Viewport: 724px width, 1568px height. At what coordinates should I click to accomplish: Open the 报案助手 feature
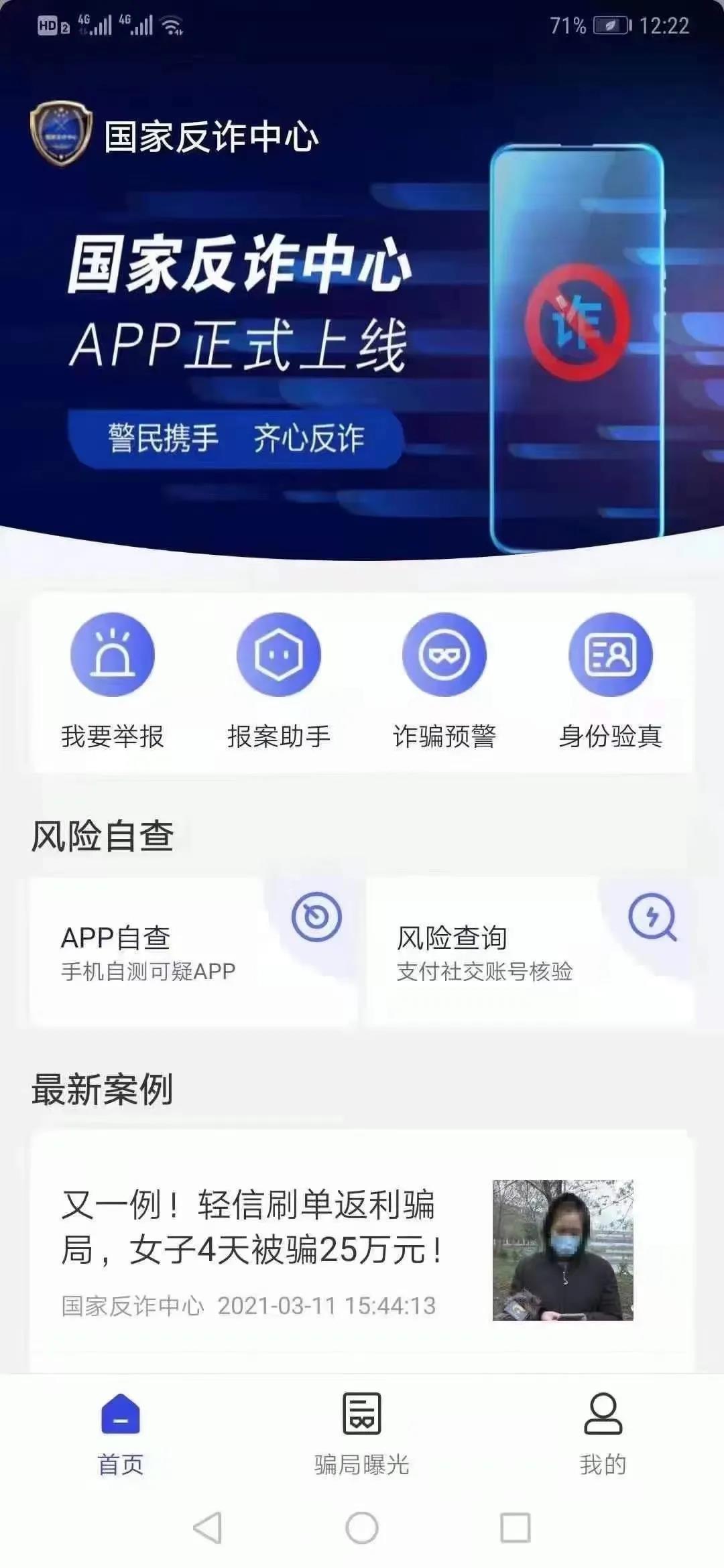pyautogui.click(x=278, y=680)
